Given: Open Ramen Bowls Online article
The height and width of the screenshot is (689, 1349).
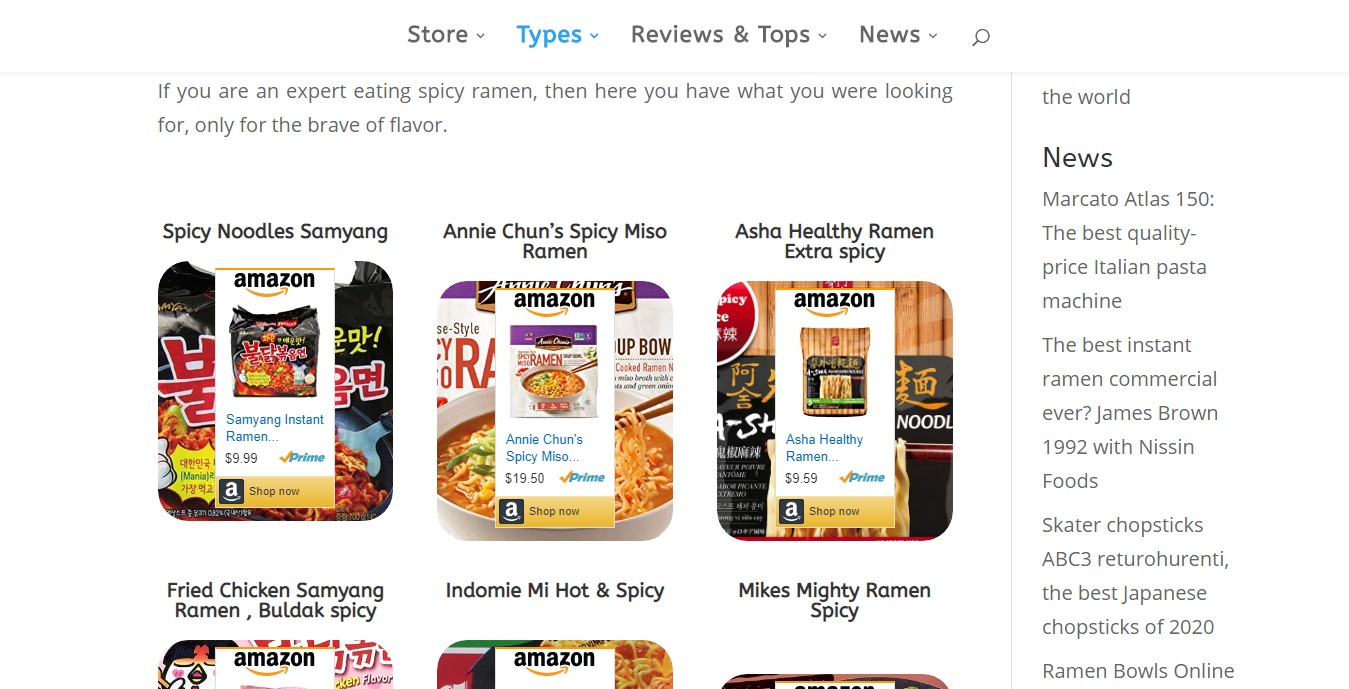Looking at the screenshot, I should (1138, 671).
